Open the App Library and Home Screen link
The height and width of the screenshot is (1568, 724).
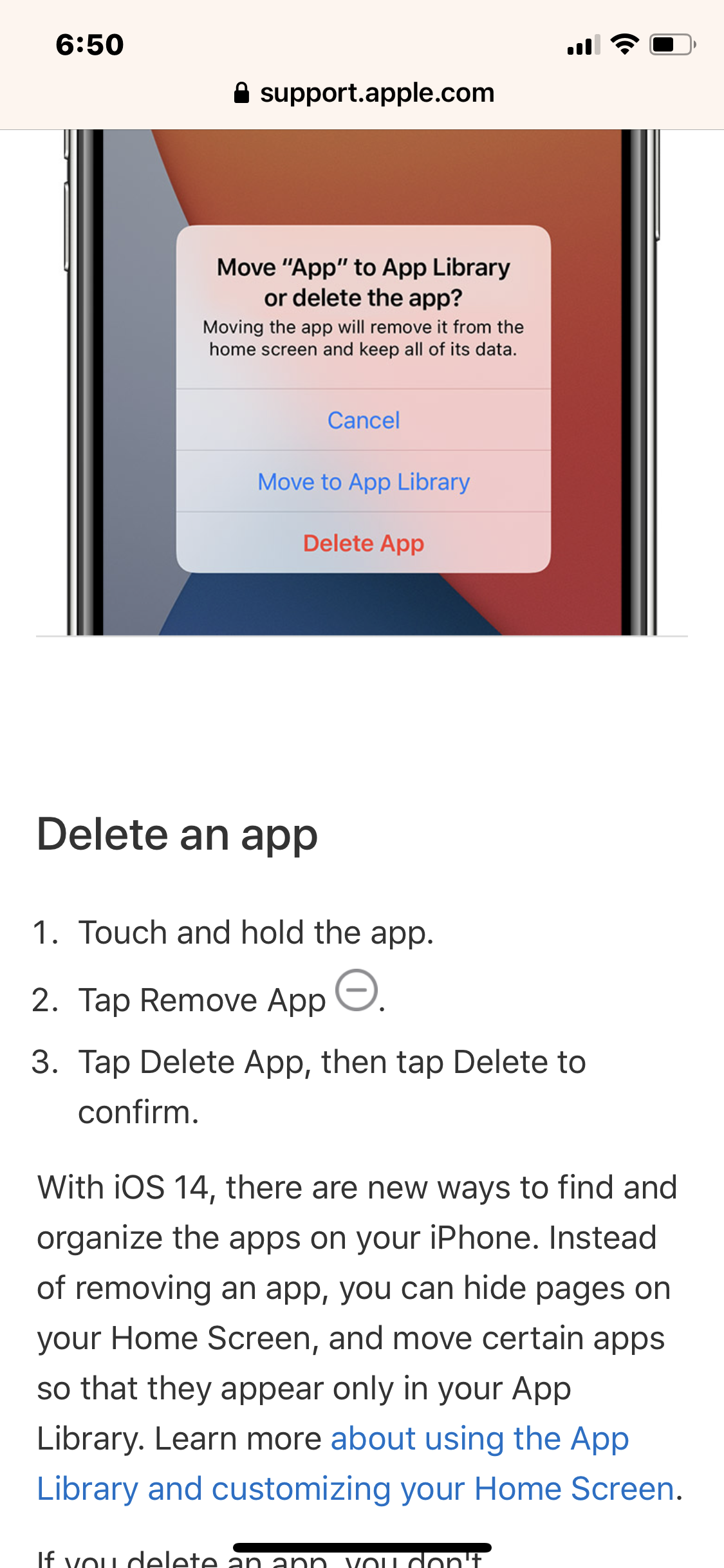click(x=355, y=1488)
